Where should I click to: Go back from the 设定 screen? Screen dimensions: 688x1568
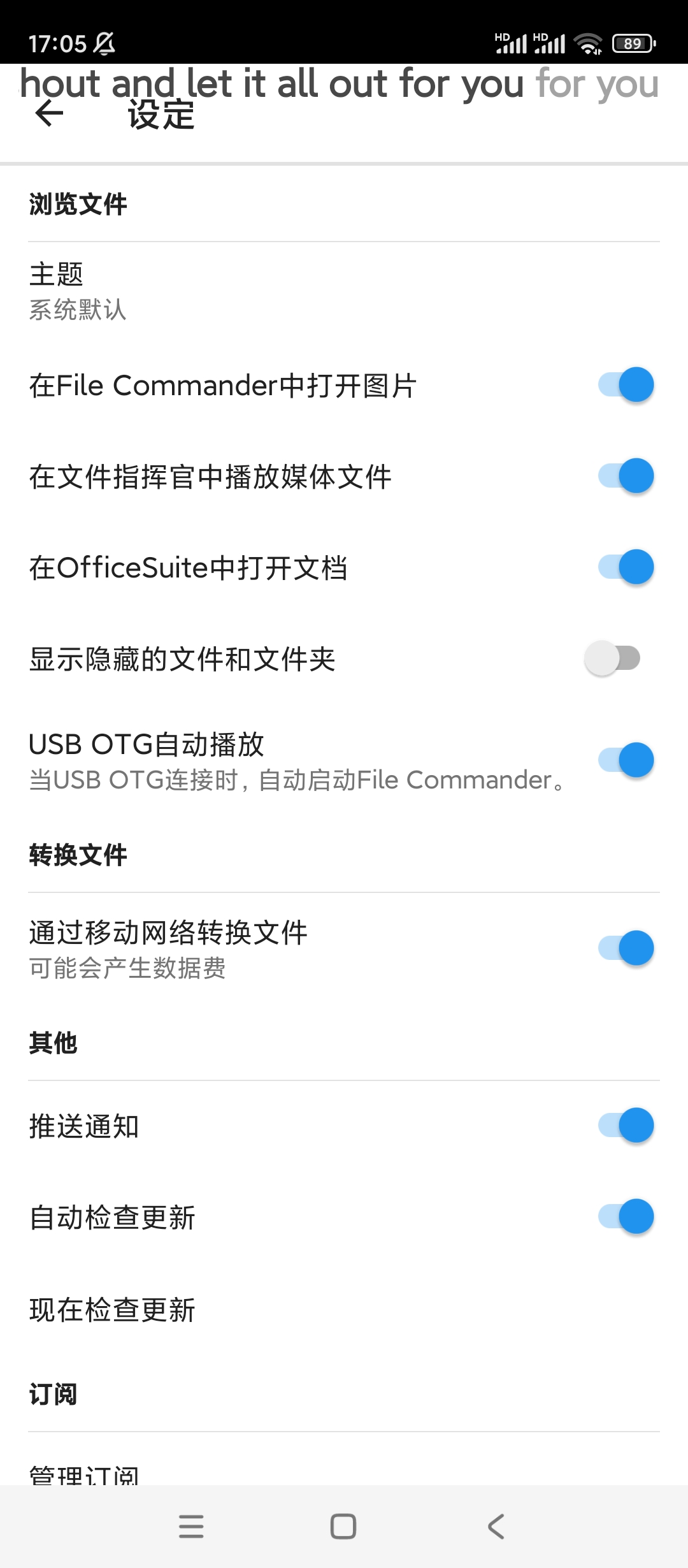(49, 115)
